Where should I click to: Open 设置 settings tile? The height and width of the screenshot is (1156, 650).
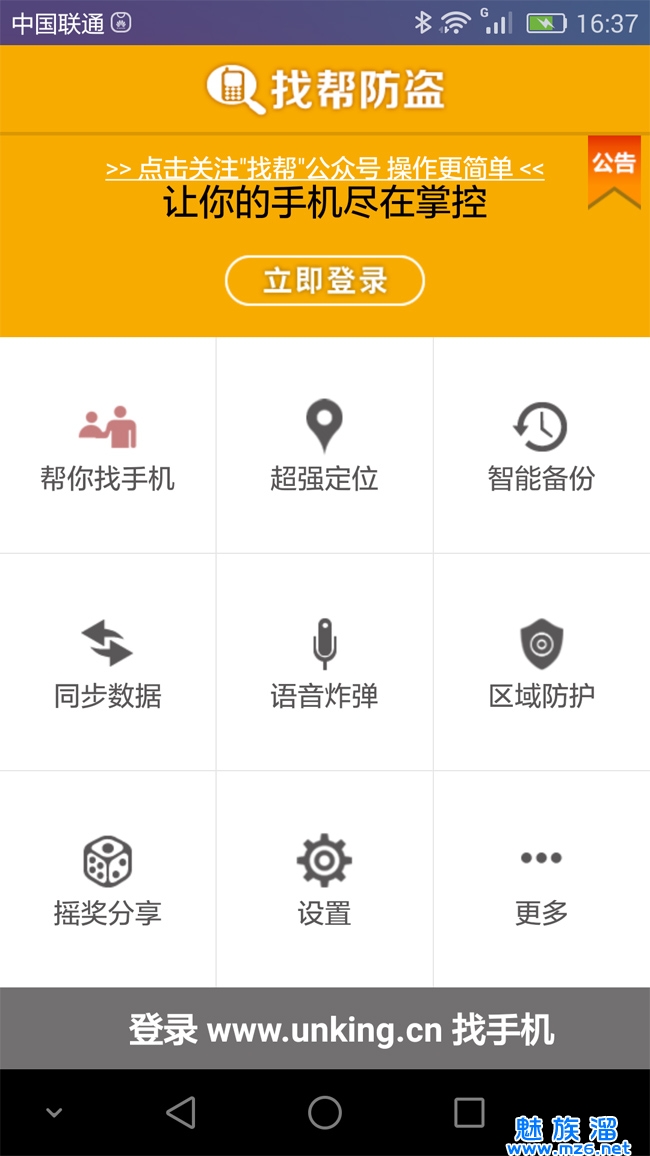pos(324,879)
